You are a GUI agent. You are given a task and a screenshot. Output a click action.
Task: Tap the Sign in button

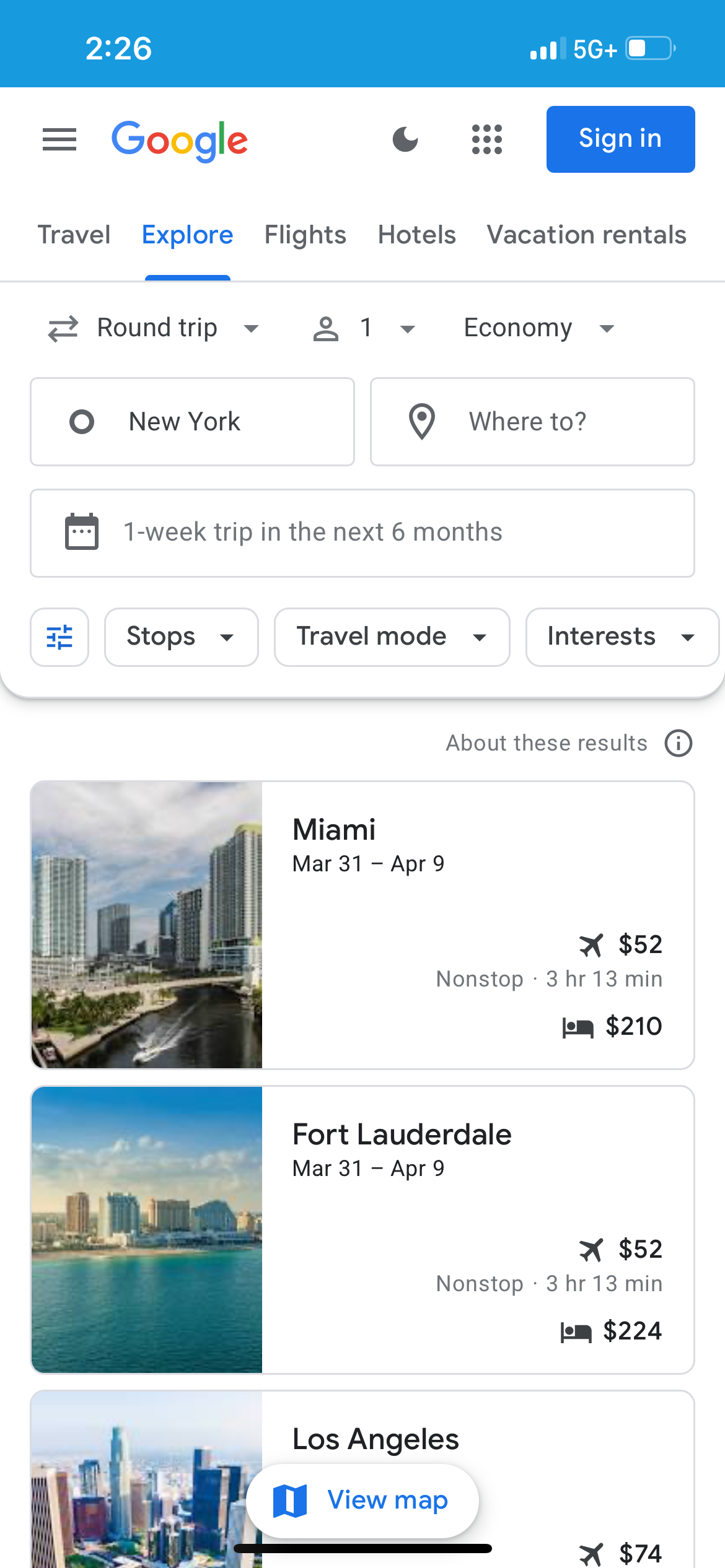click(x=620, y=139)
